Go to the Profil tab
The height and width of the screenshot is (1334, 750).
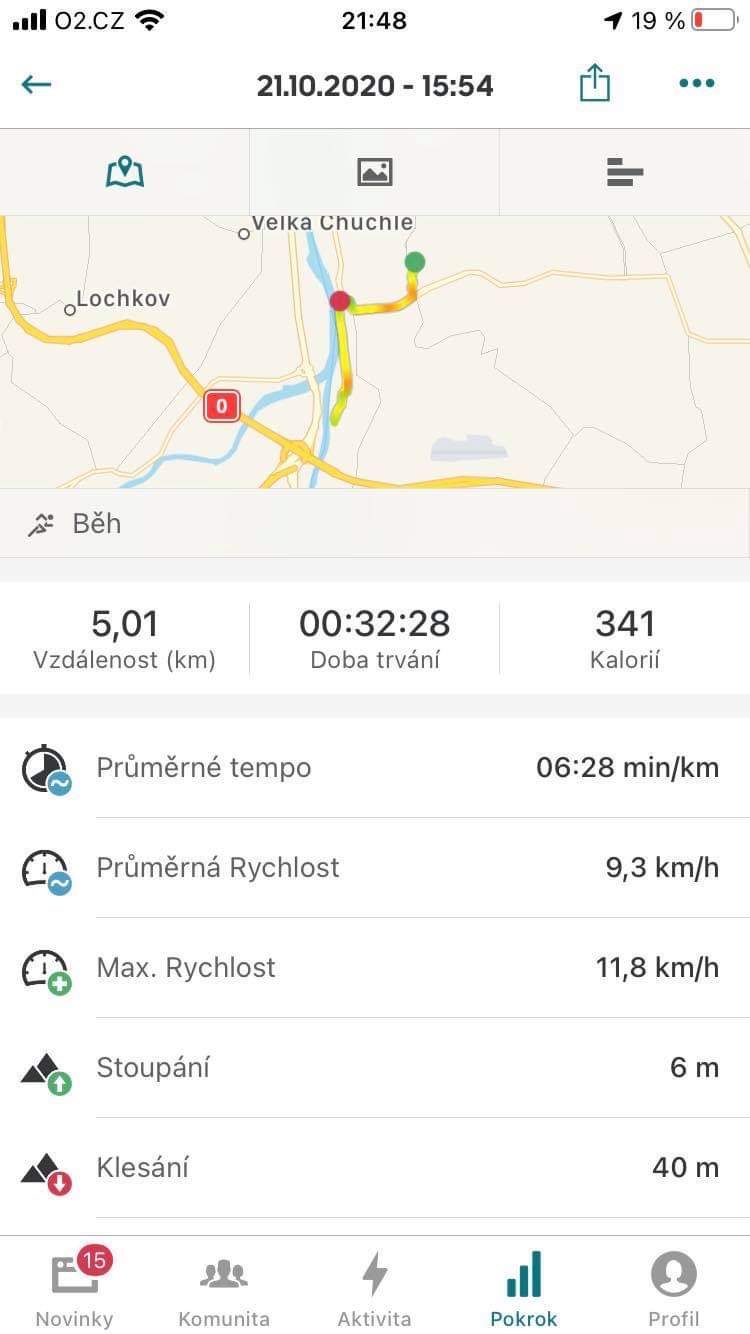pos(674,1286)
